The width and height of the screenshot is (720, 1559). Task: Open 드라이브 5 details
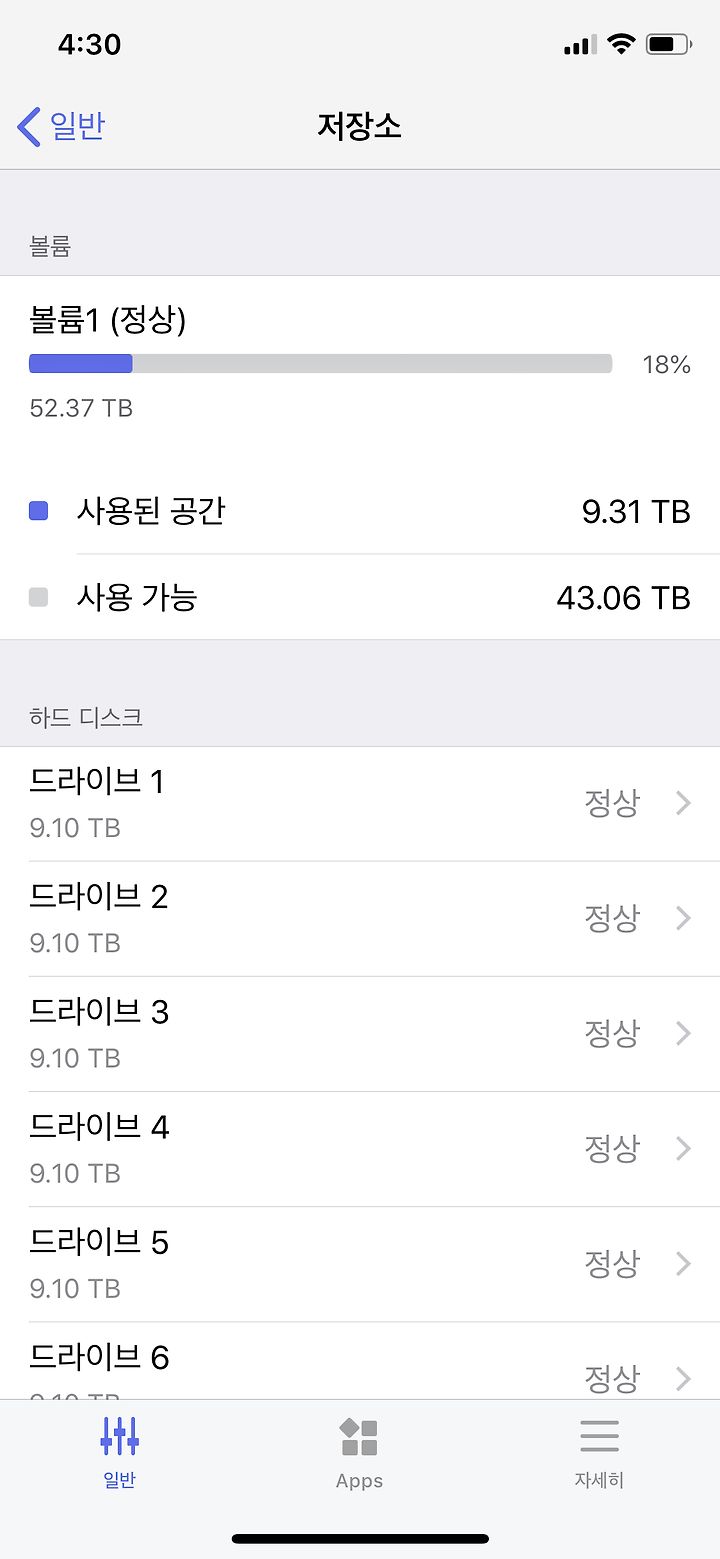(360, 1264)
